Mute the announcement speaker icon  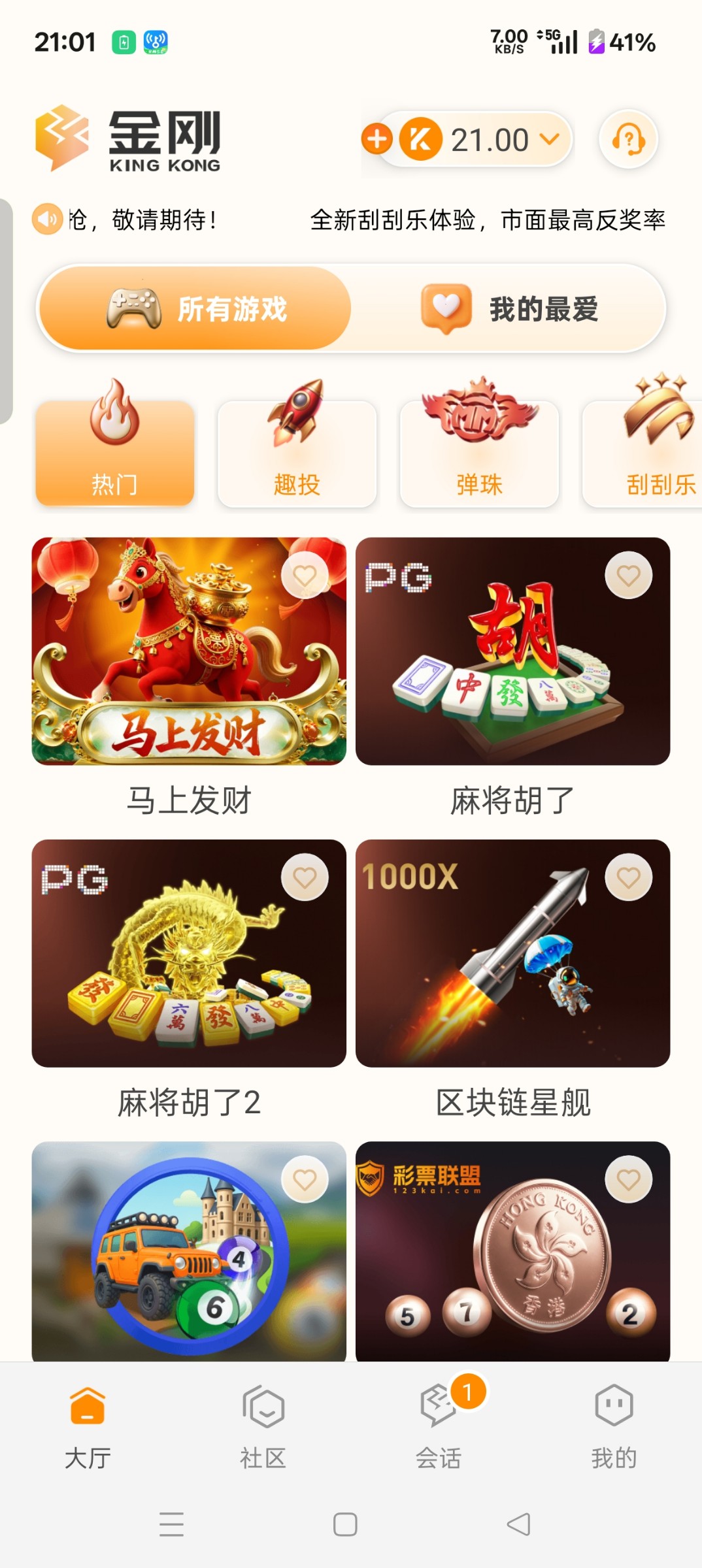click(x=44, y=220)
